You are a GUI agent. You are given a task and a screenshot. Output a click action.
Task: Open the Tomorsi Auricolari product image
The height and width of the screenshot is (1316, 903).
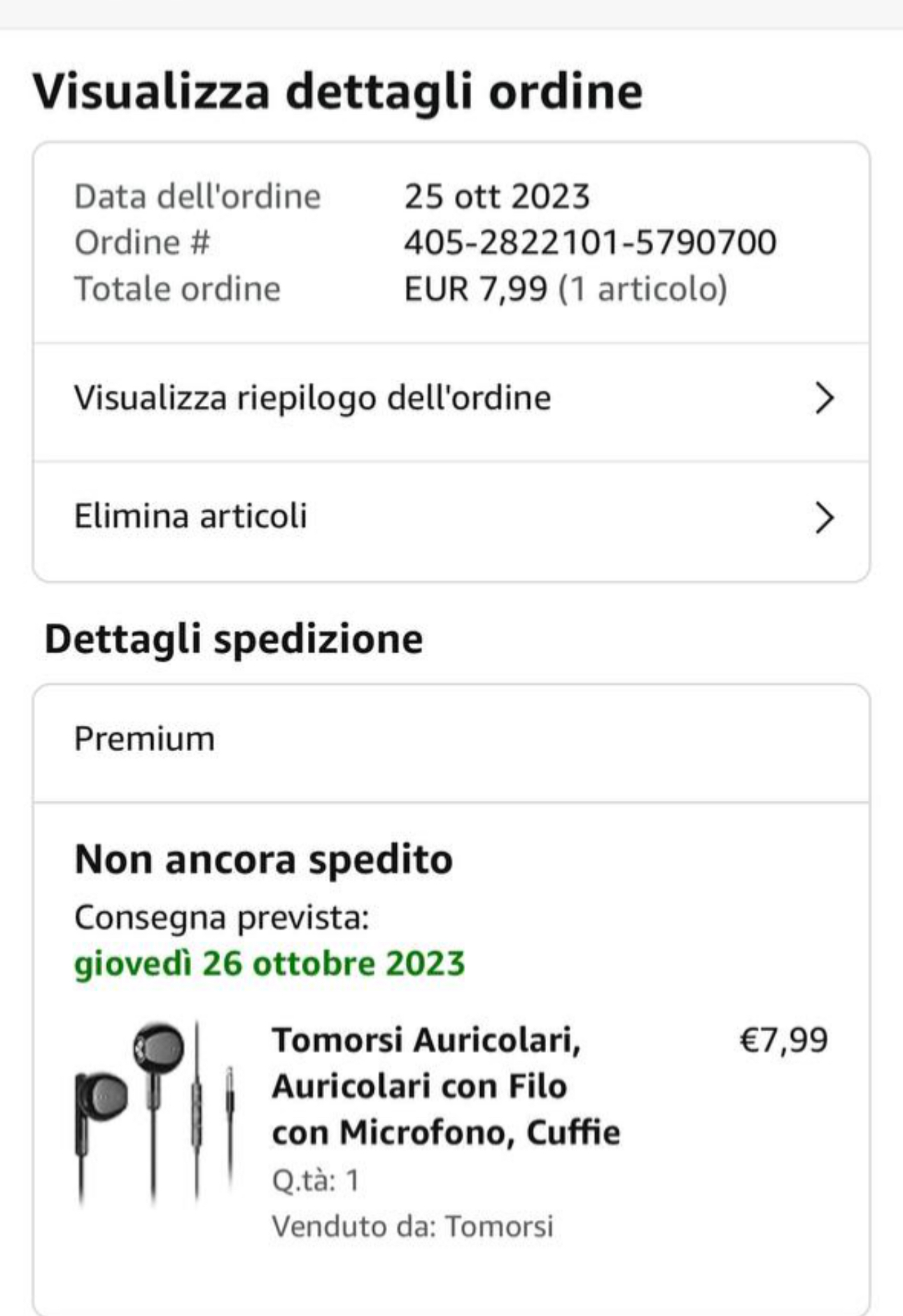(x=155, y=1112)
